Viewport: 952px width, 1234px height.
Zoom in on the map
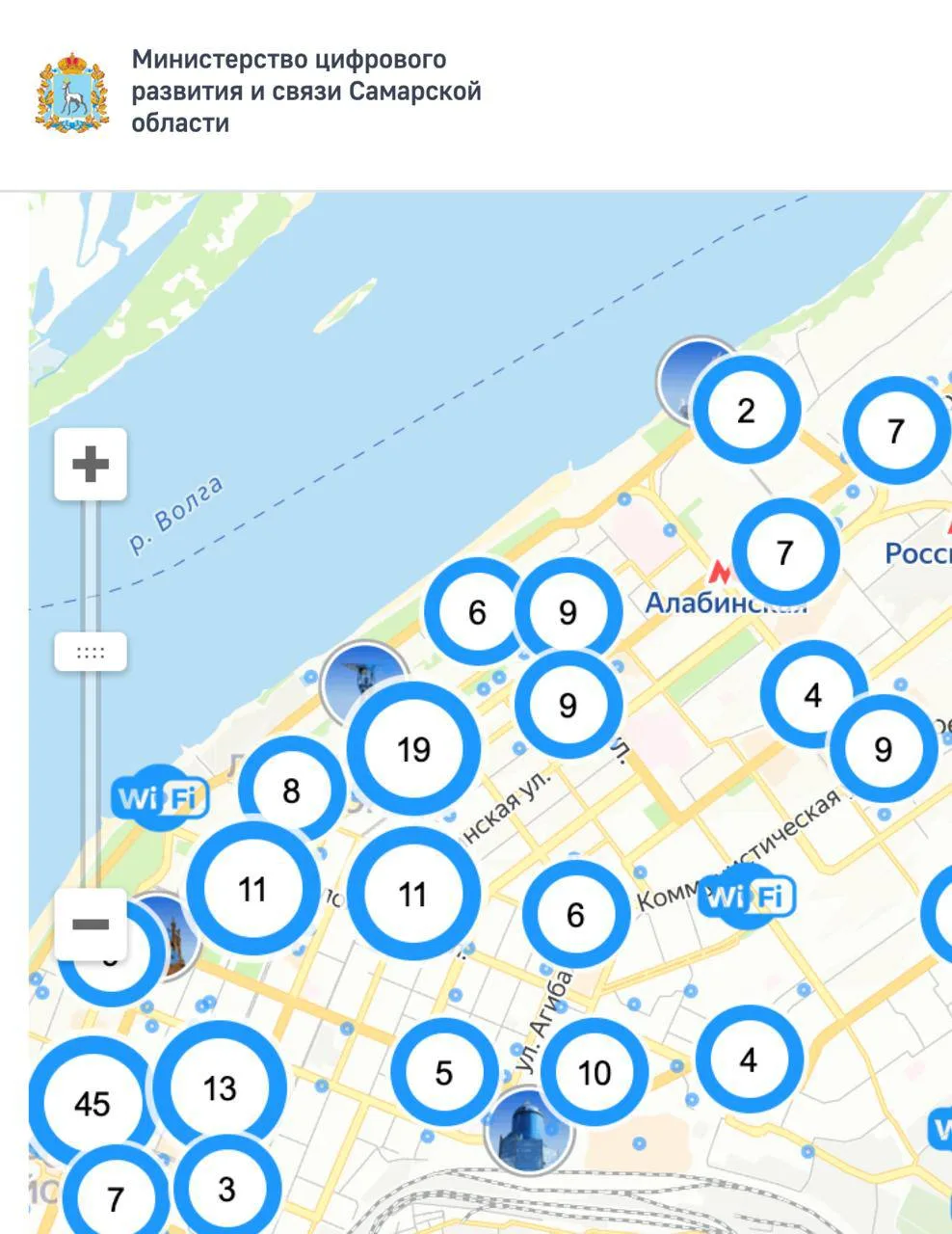91,465
